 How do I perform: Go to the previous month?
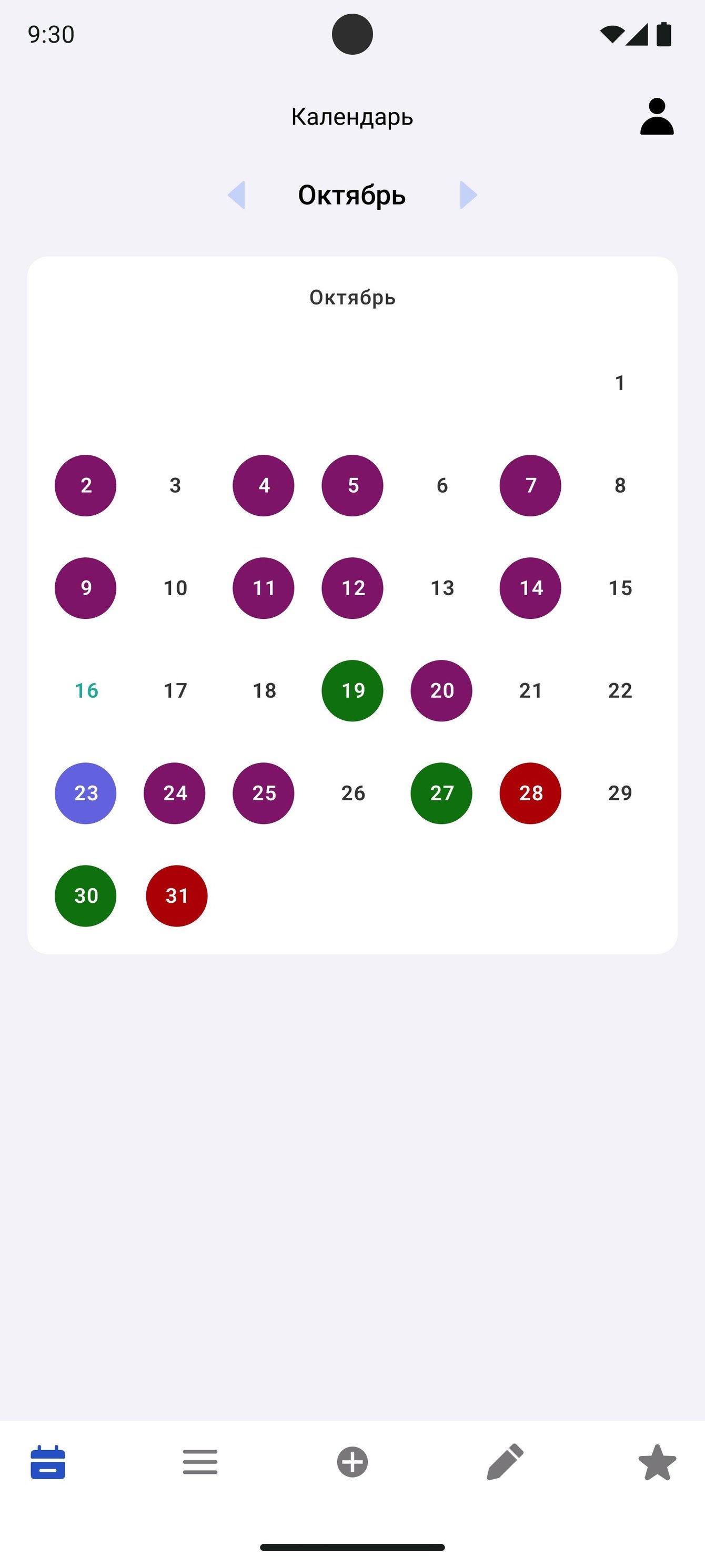coord(236,195)
